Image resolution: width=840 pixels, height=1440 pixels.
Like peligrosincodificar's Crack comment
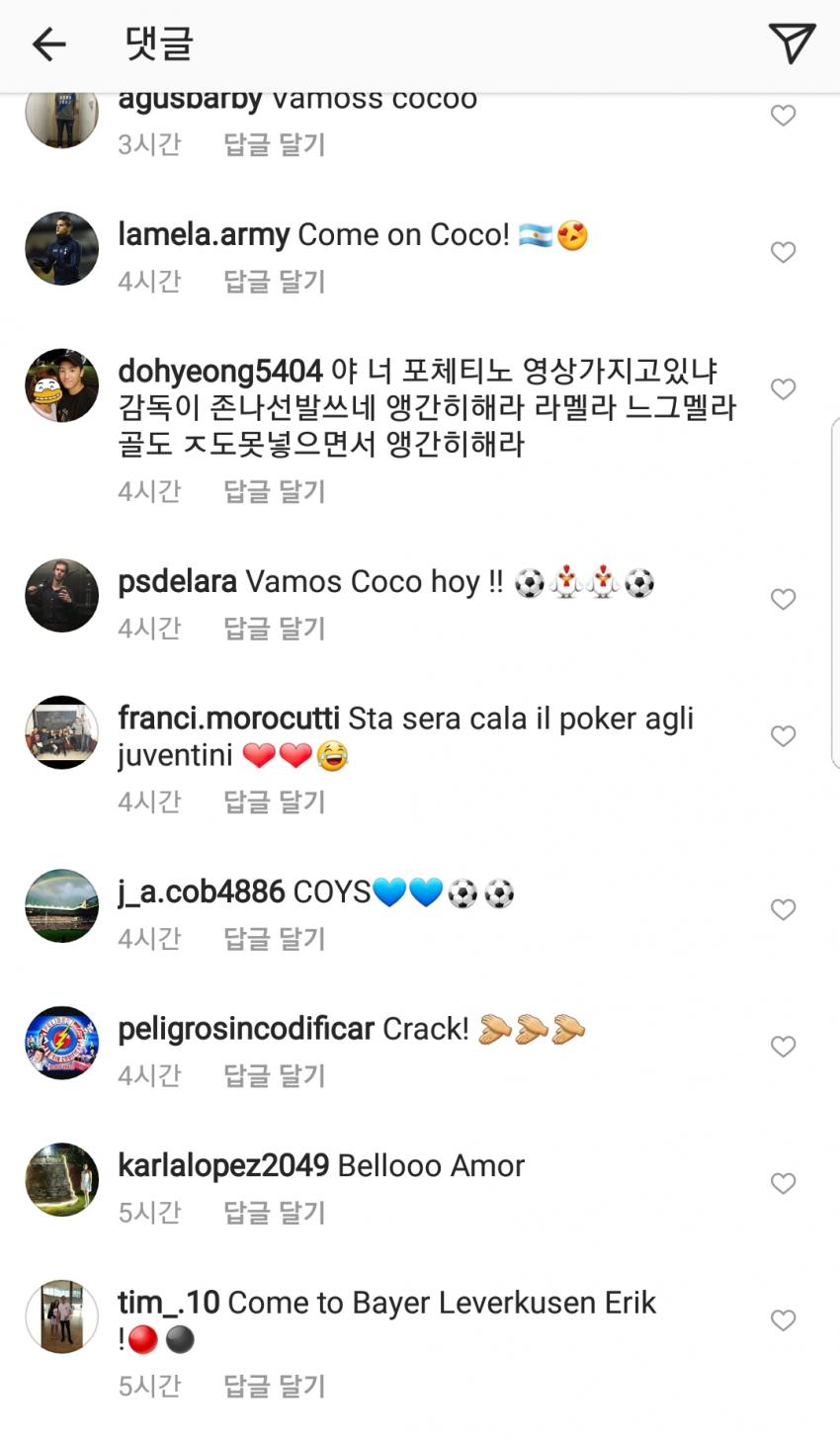pos(783,1047)
